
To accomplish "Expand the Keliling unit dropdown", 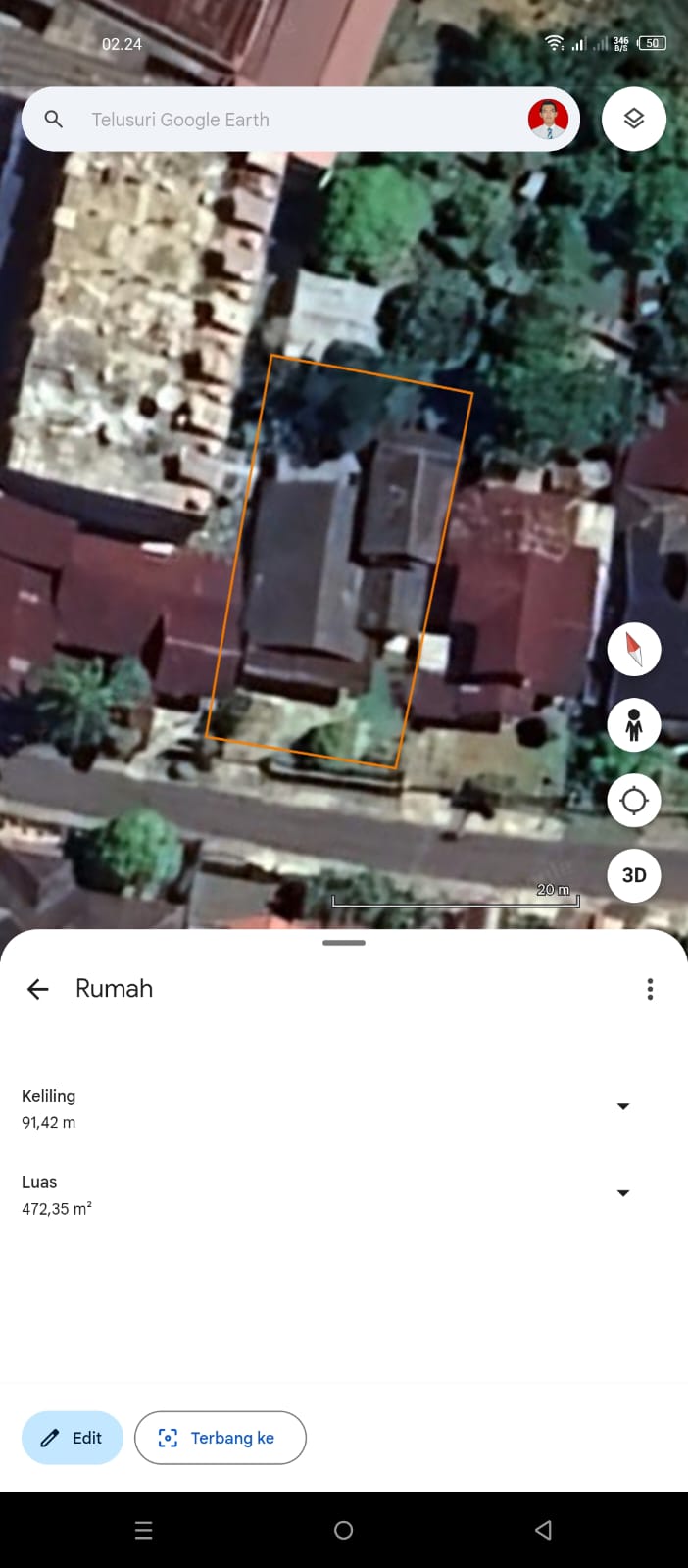I will [623, 1107].
